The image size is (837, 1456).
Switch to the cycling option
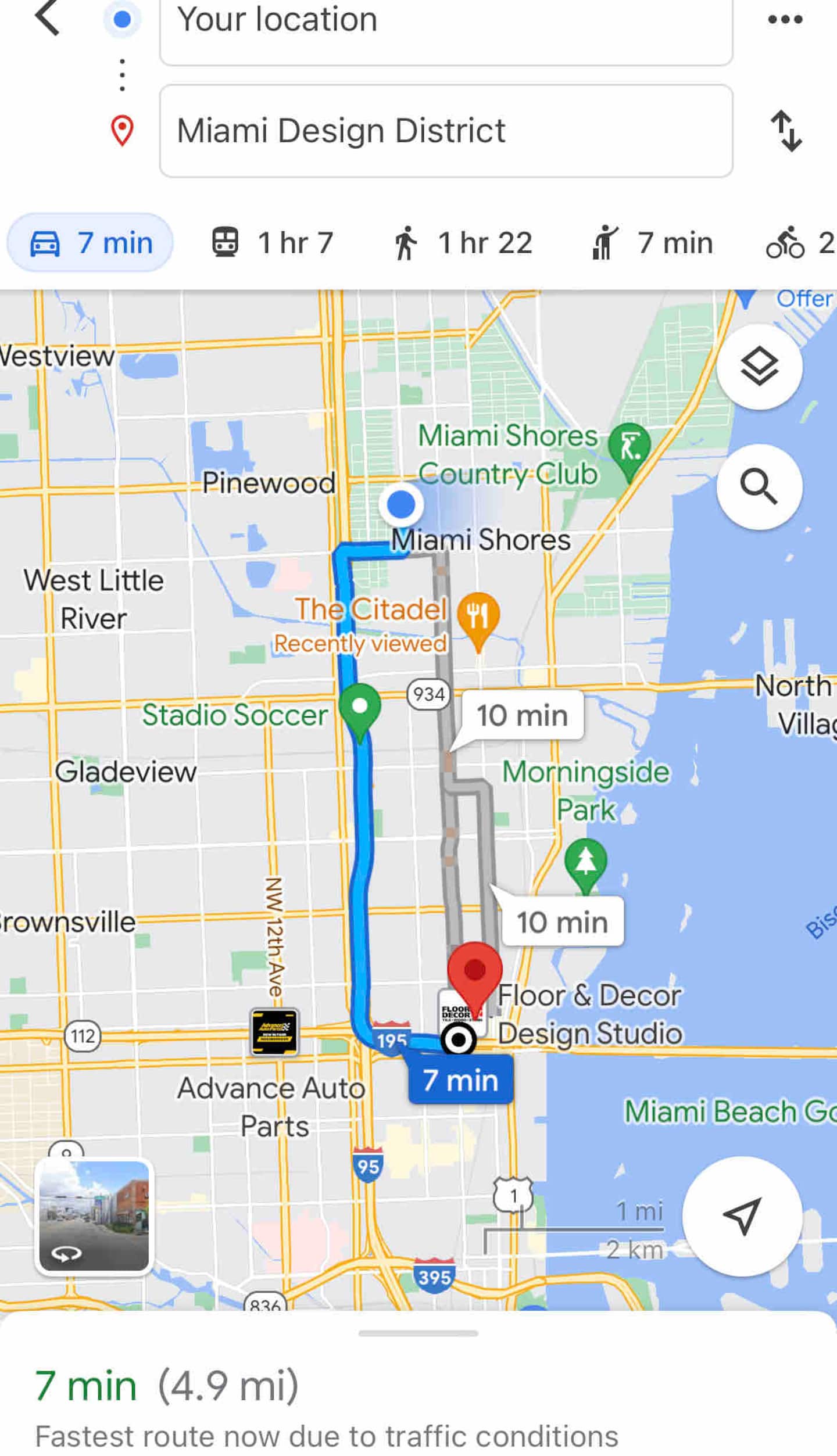pyautogui.click(x=801, y=242)
